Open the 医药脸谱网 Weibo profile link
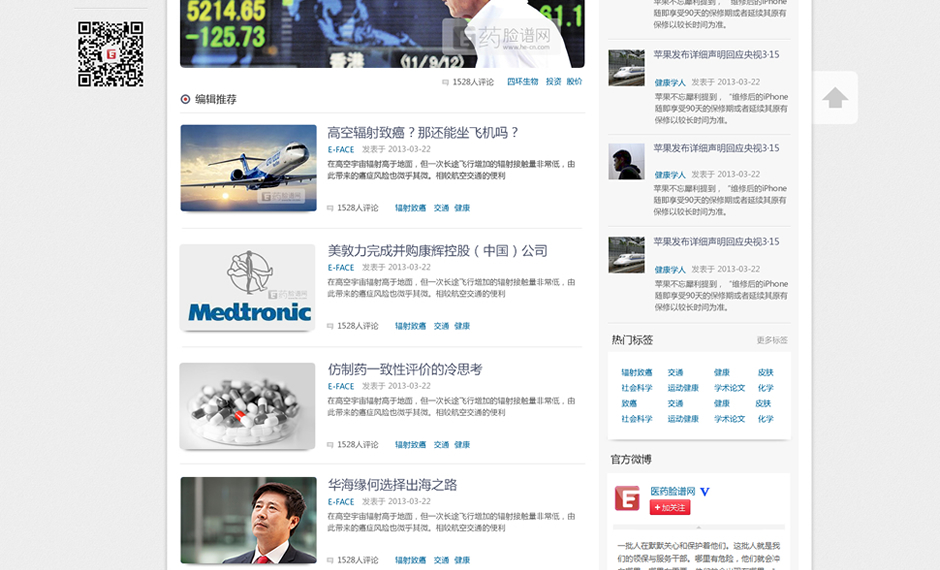Viewport: 940px width, 570px height. (673, 491)
